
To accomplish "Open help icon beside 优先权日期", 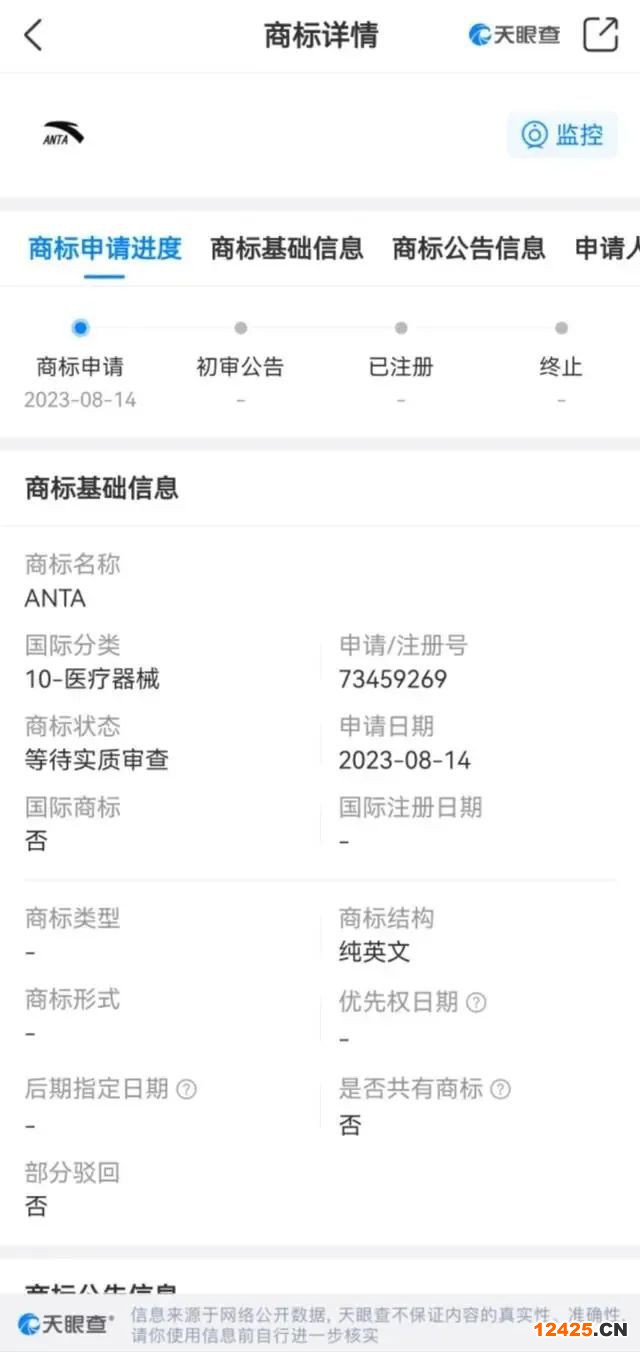I will pos(477,1002).
